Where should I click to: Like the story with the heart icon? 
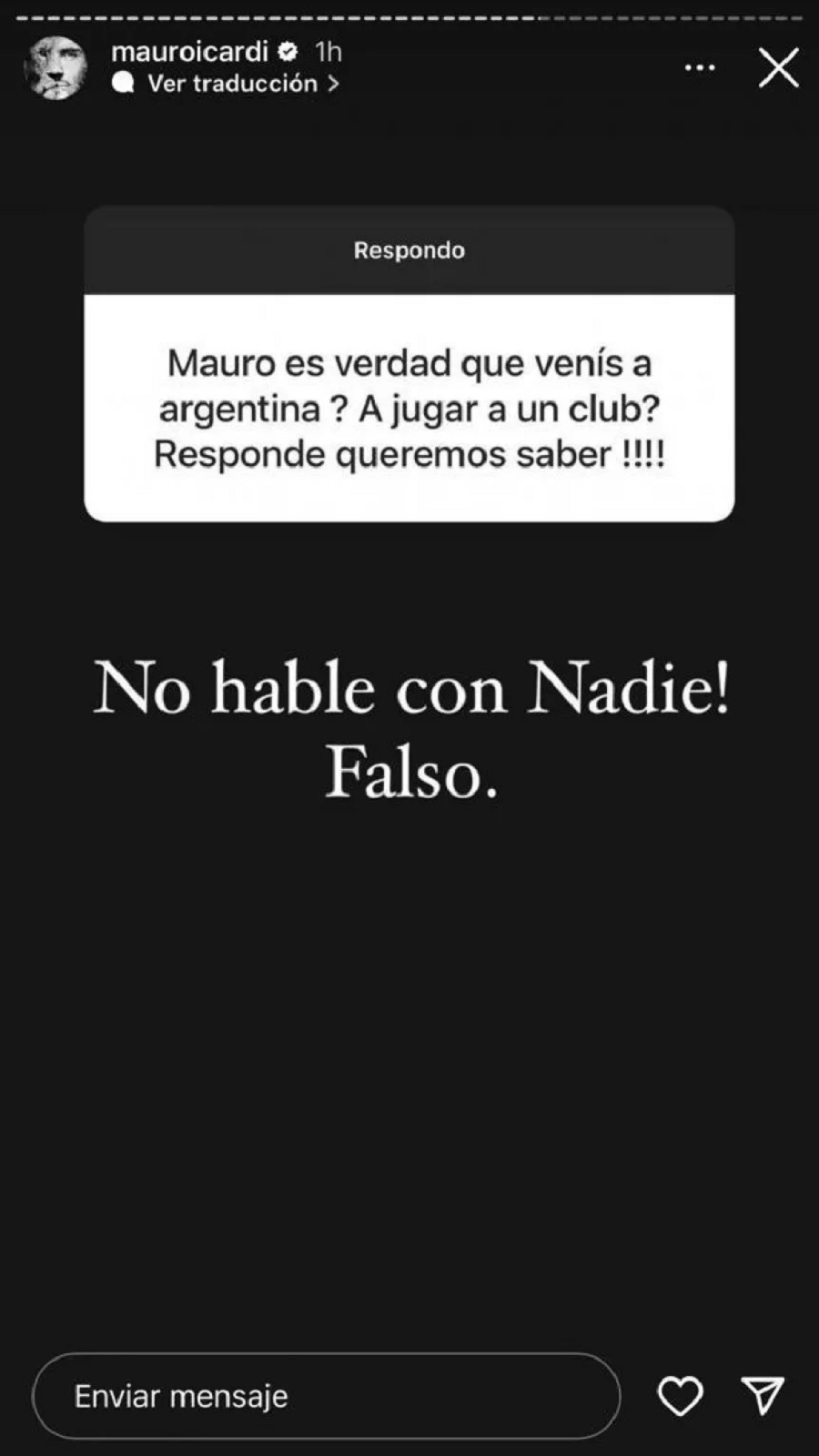681,1396
